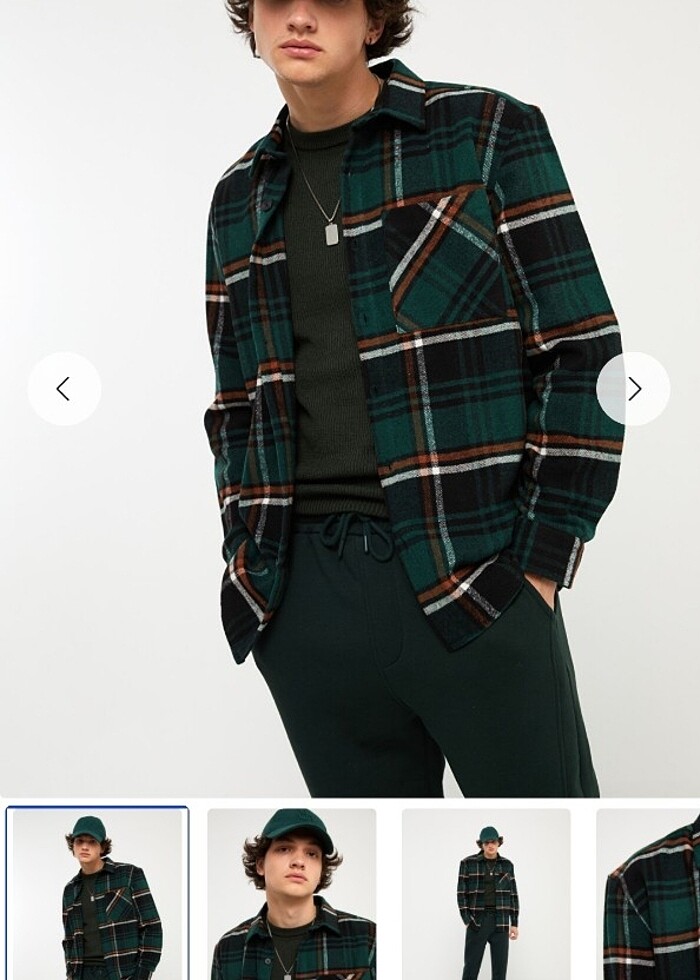Advance to the next product image
Image resolution: width=700 pixels, height=980 pixels.
pyautogui.click(x=633, y=389)
